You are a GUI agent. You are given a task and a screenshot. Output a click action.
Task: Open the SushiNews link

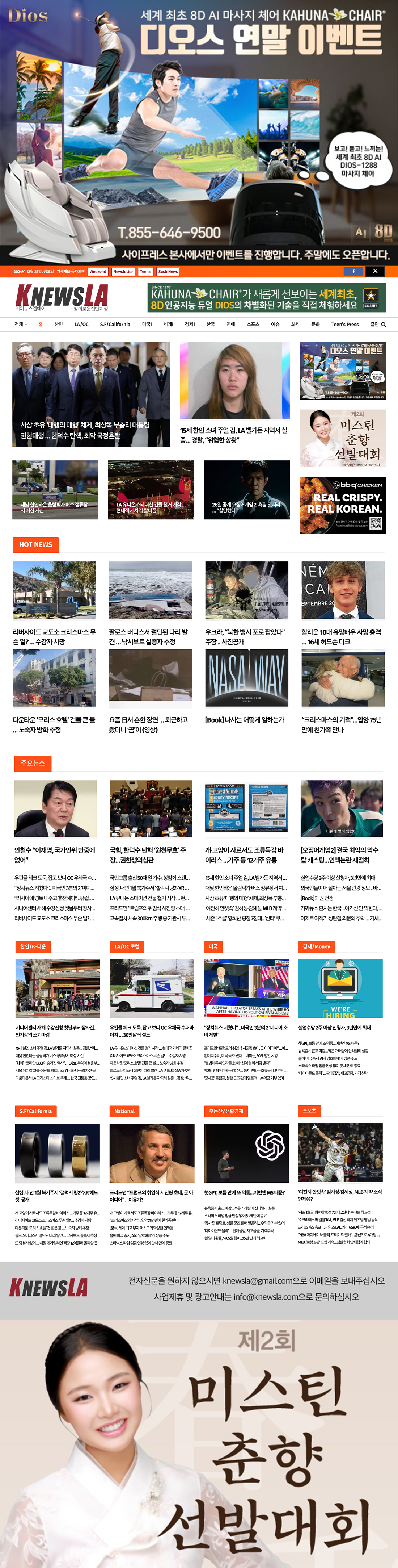[168, 272]
